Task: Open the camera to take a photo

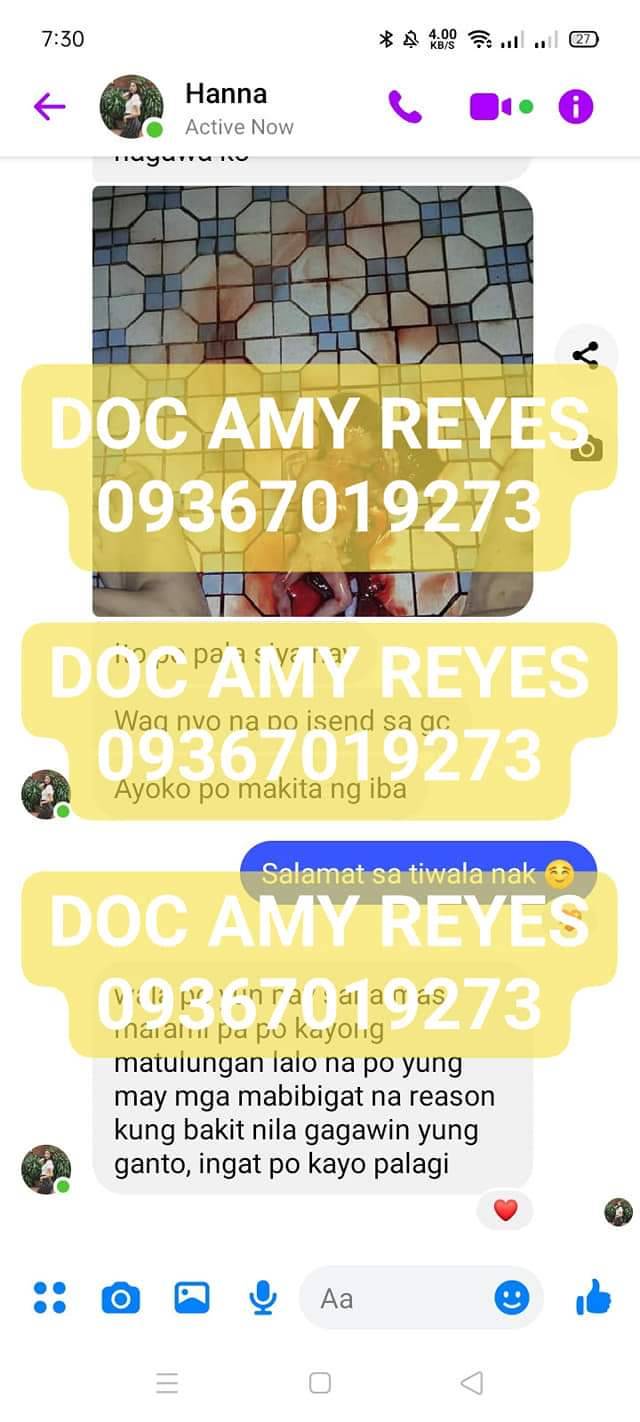Action: [x=121, y=1298]
